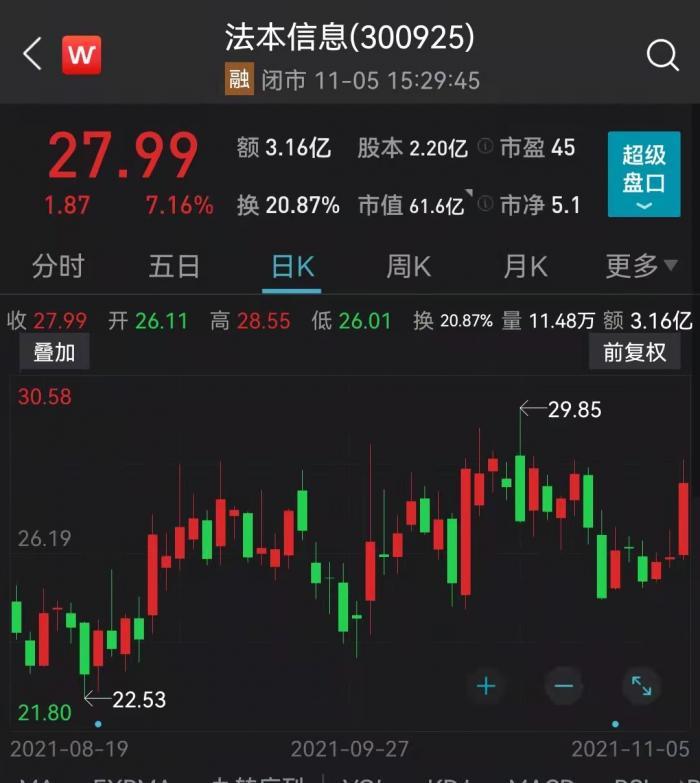Switch to the 五日 chart tab

pyautogui.click(x=174, y=266)
